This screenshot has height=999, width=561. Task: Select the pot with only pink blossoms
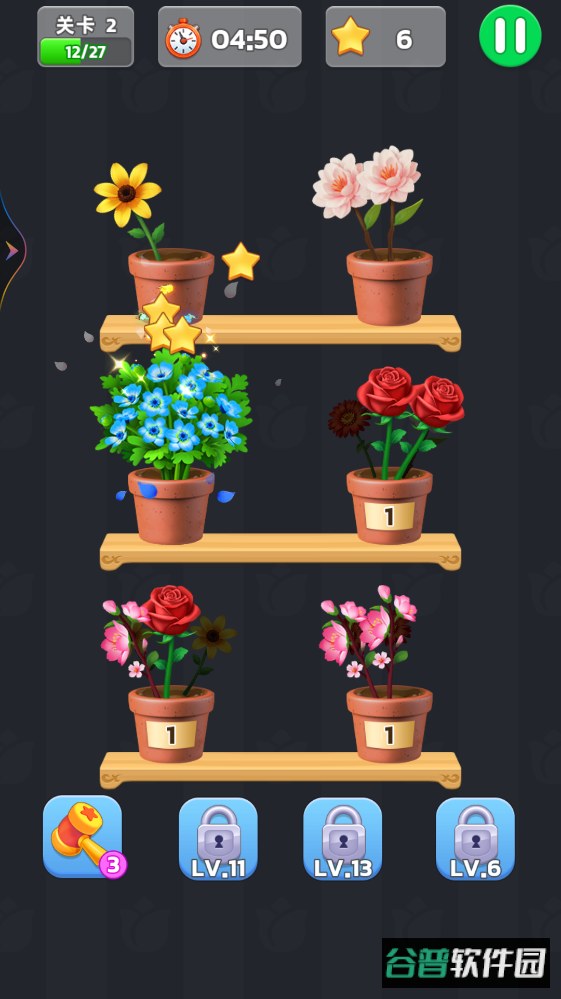click(380, 674)
